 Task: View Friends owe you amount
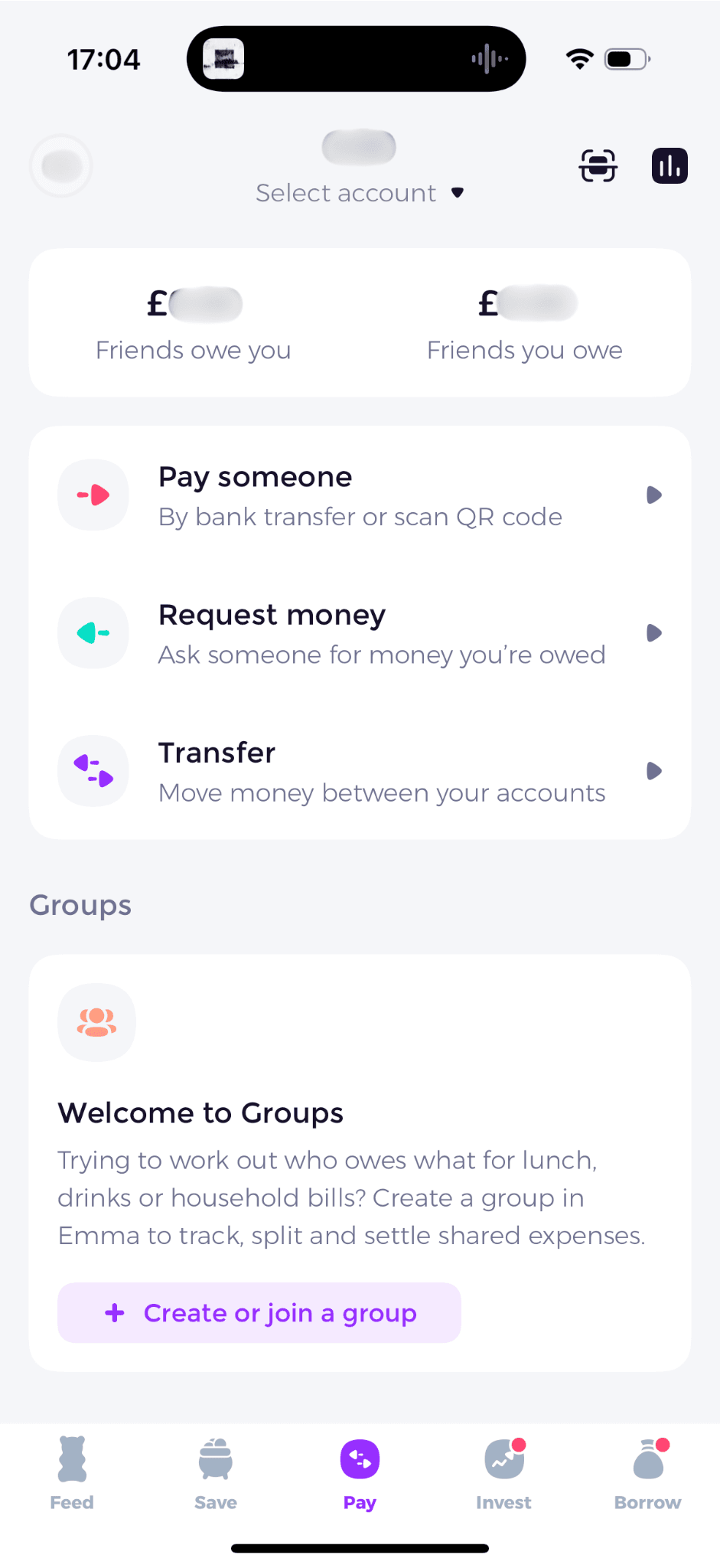pos(194,322)
